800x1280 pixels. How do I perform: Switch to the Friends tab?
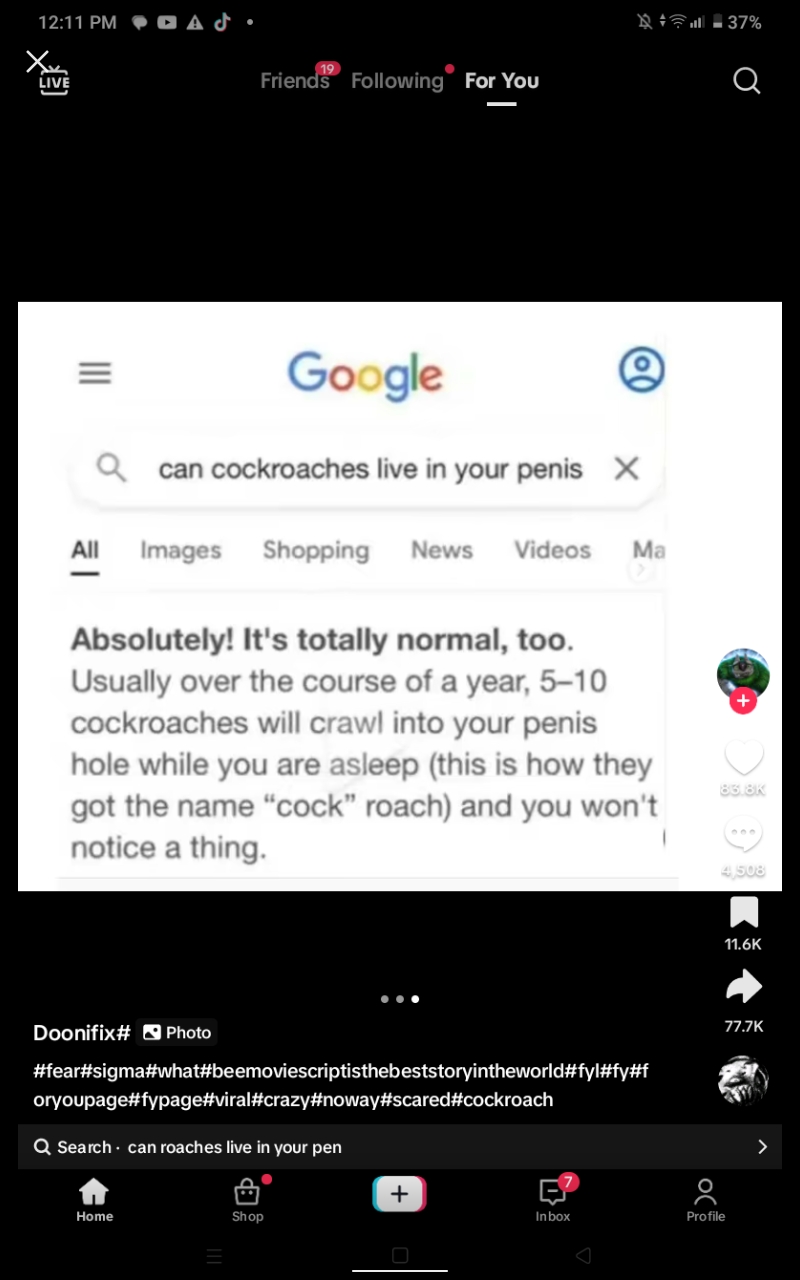pyautogui.click(x=294, y=81)
